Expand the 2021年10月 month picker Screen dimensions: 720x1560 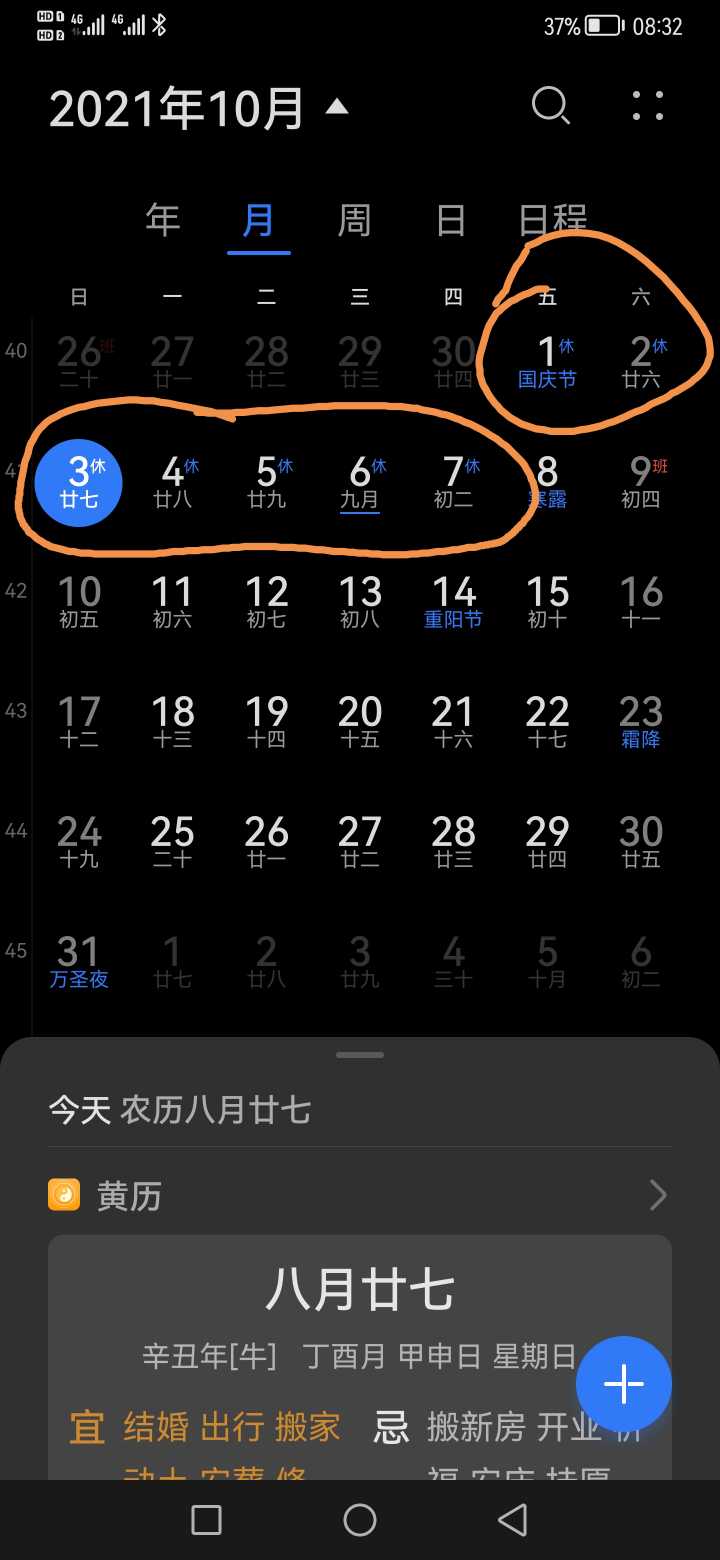(199, 108)
